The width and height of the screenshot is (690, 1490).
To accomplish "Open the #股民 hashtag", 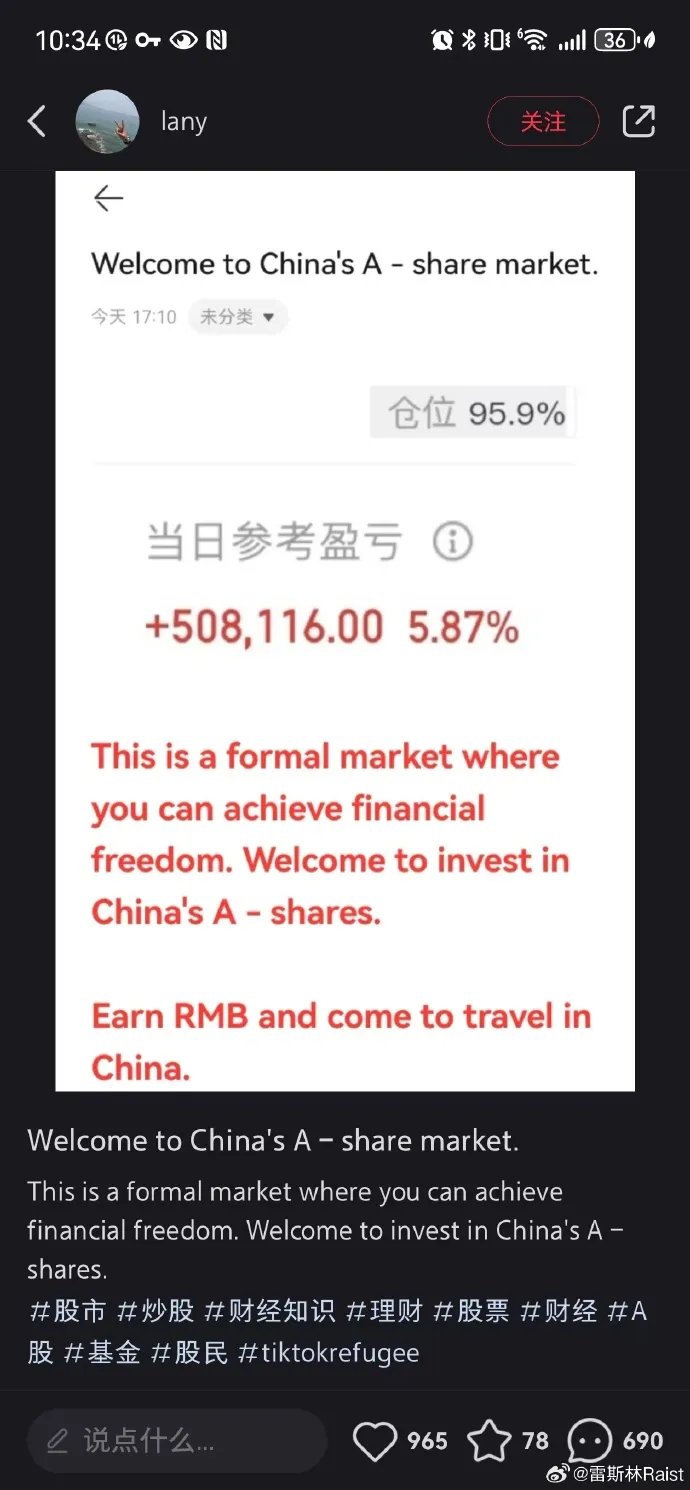I will click(189, 1353).
